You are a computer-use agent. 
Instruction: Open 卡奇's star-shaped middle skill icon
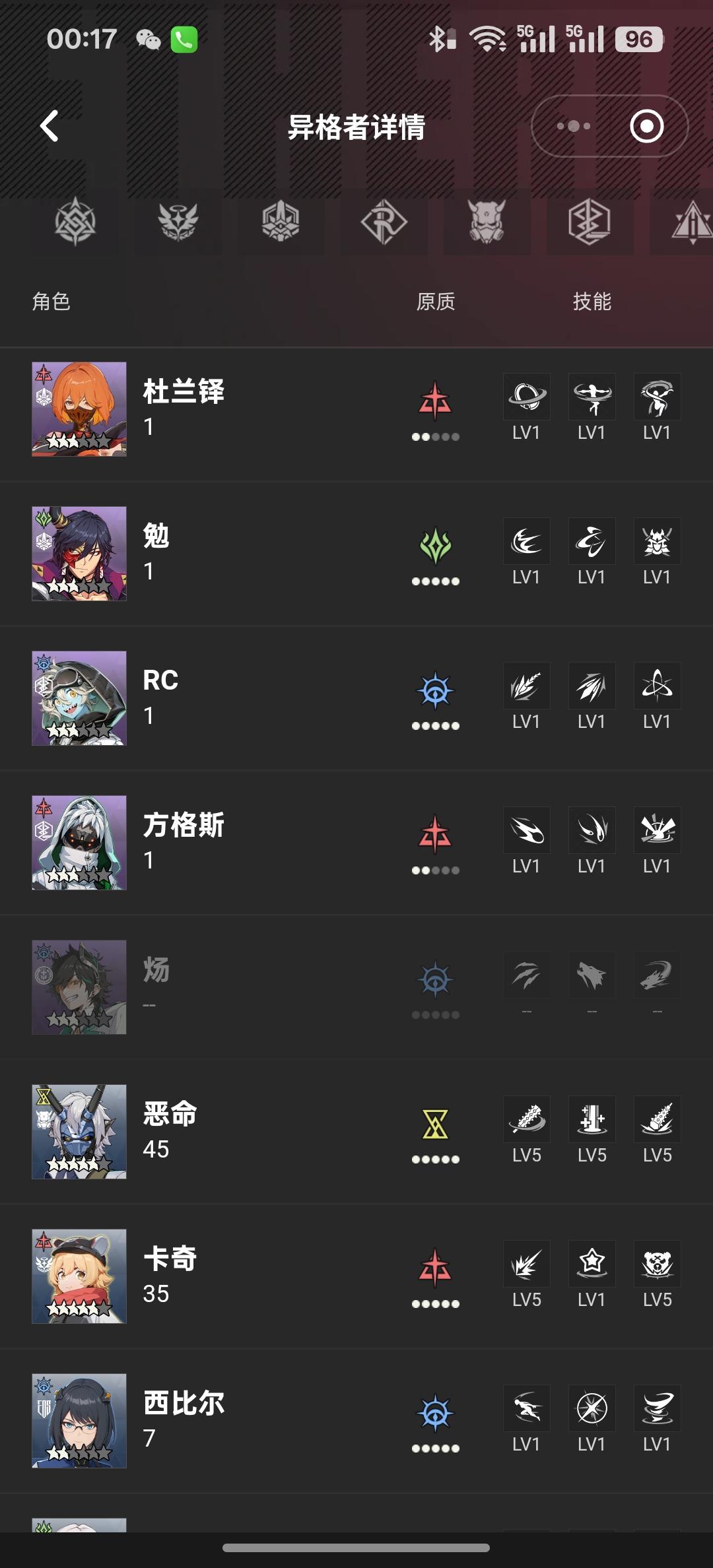click(592, 1262)
